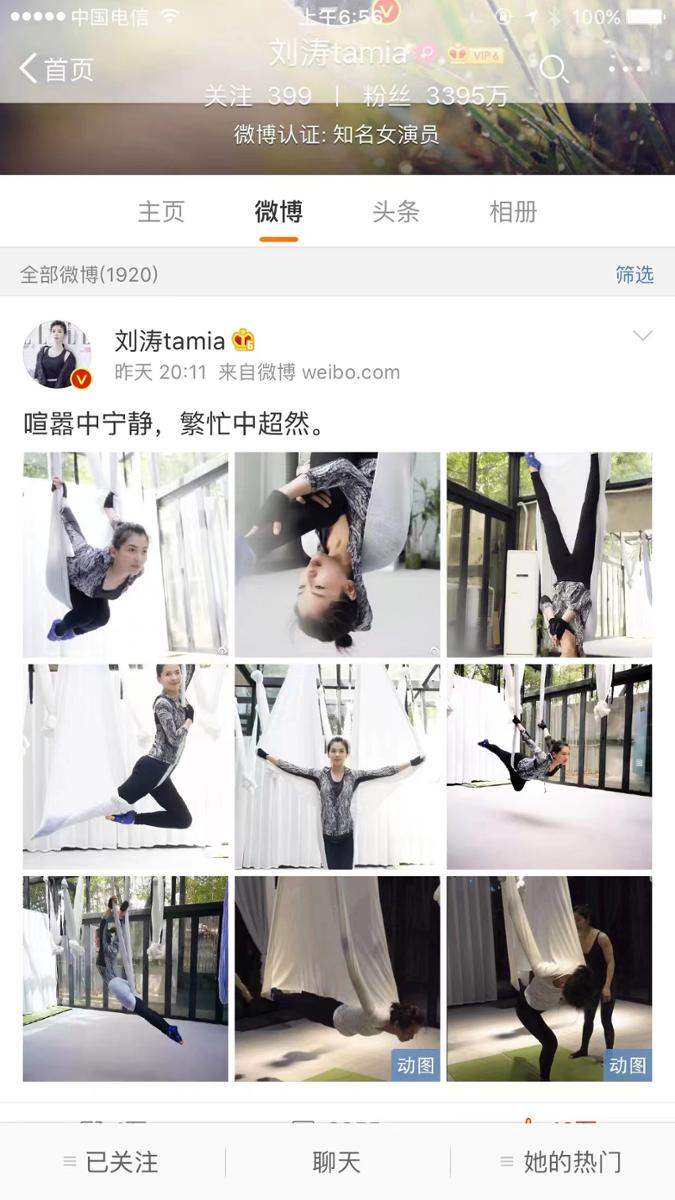Switch to the 主页 tab
The height and width of the screenshot is (1200, 675).
161,212
